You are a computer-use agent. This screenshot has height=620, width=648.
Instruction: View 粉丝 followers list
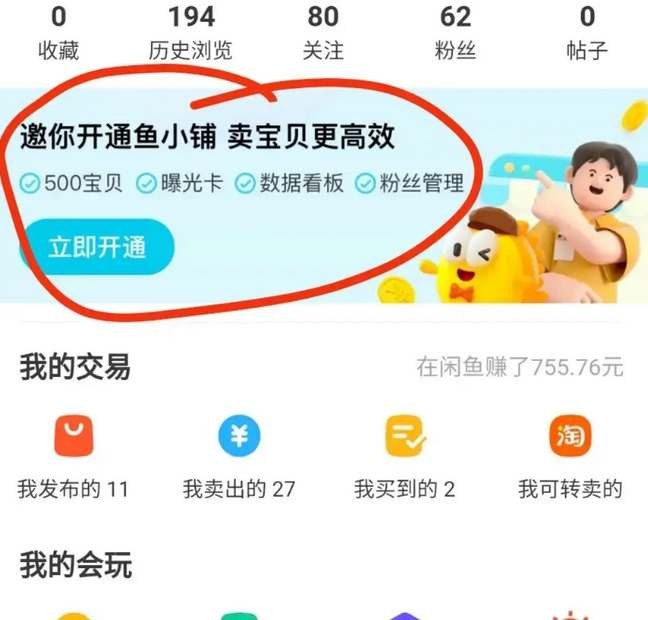pos(455,32)
